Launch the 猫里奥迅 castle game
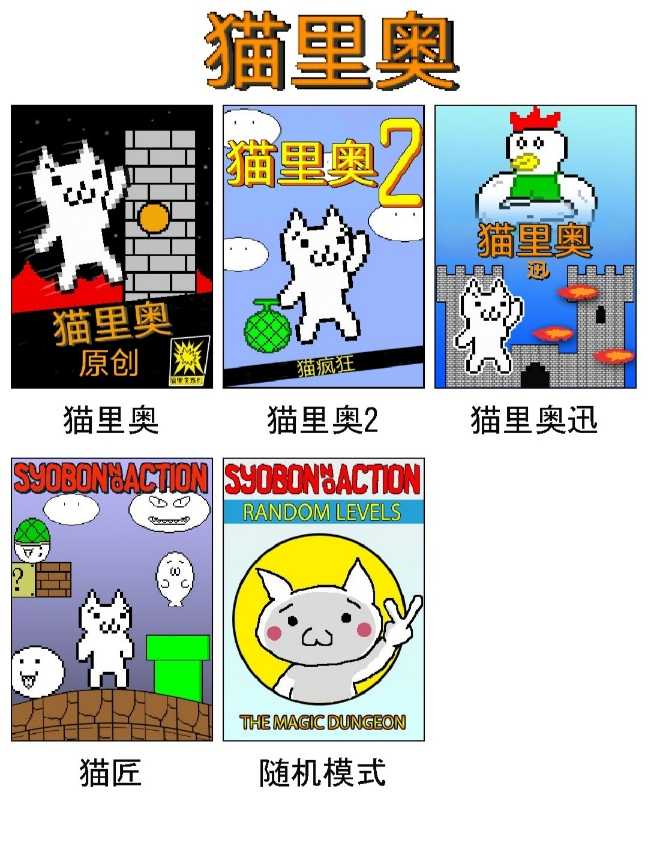 pos(535,247)
